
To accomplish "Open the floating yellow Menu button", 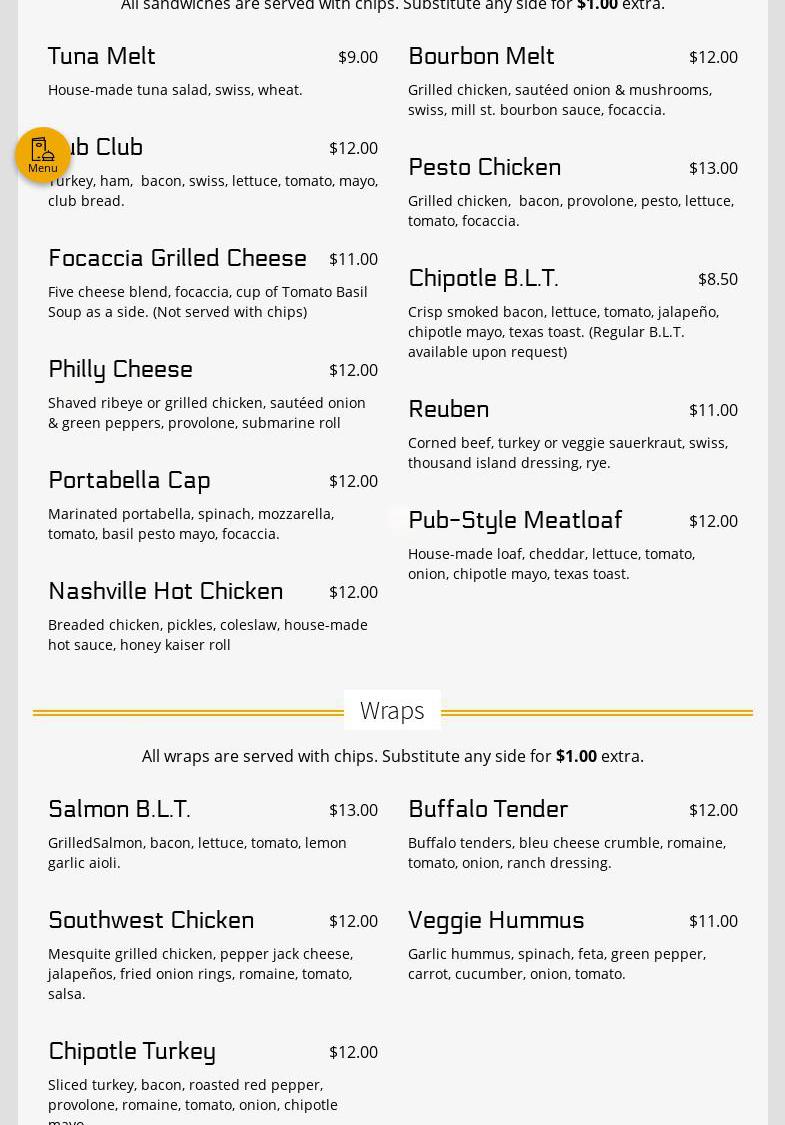I will point(43,155).
